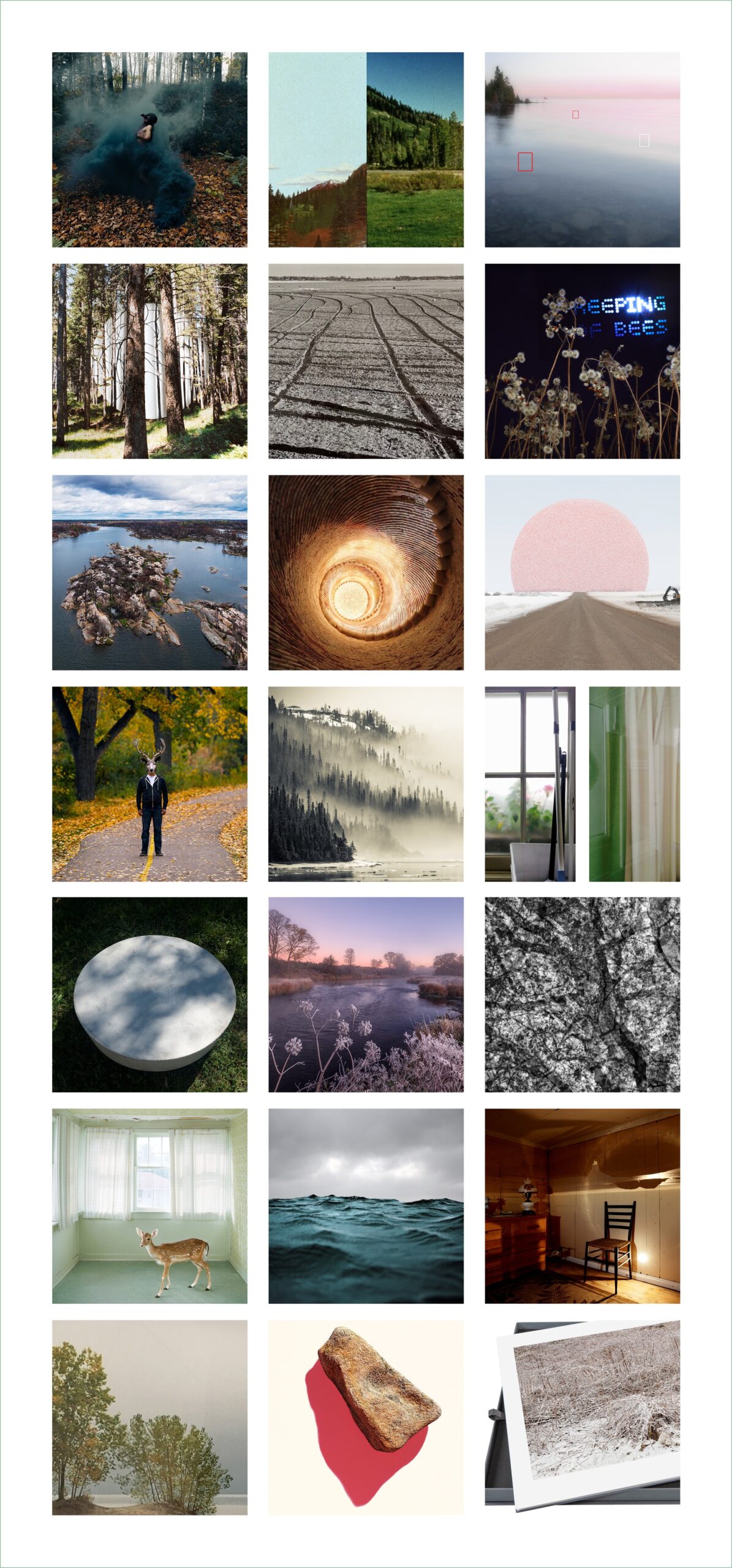The width and height of the screenshot is (732, 1568).
Task: Open the pink sun over road image
Action: point(582,572)
